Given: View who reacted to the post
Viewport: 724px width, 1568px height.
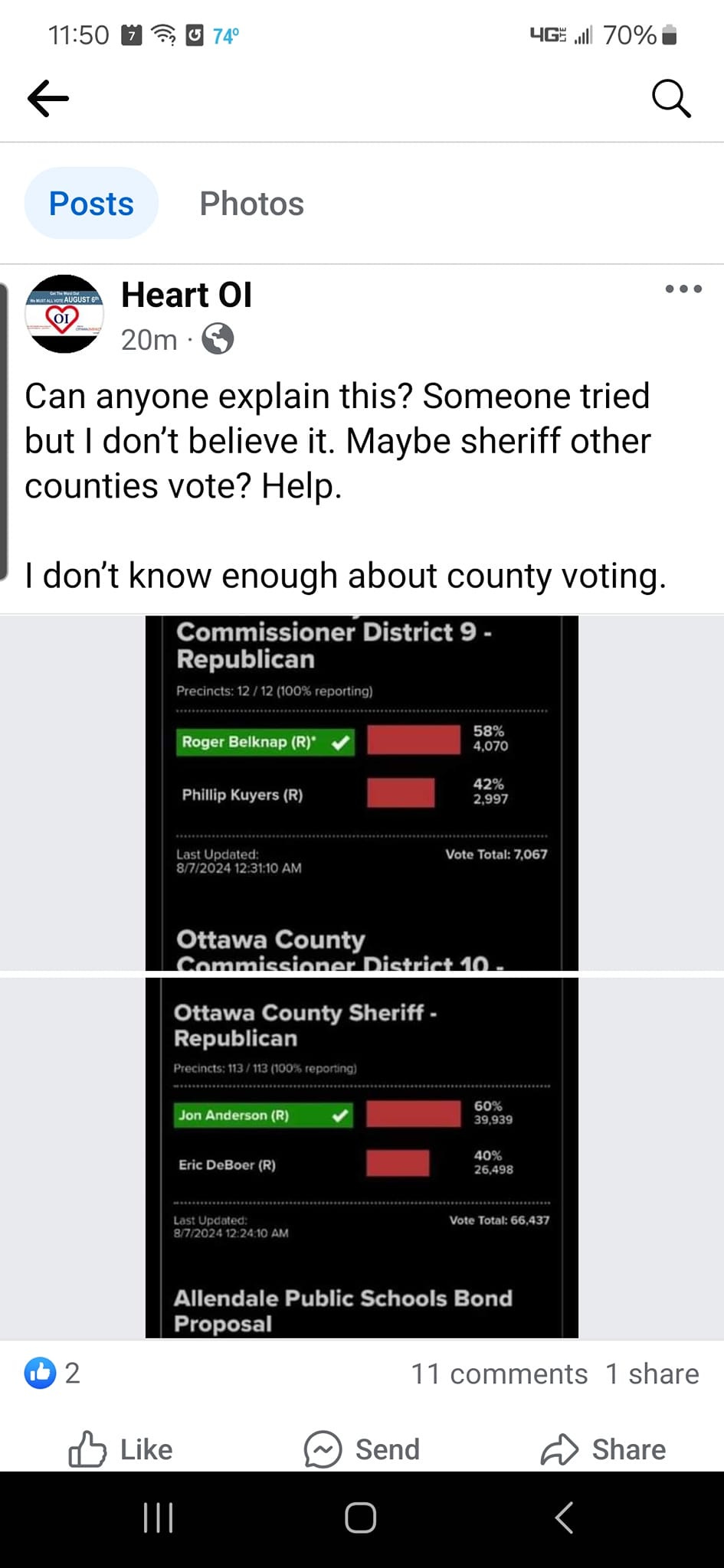Looking at the screenshot, I should tap(52, 1373).
